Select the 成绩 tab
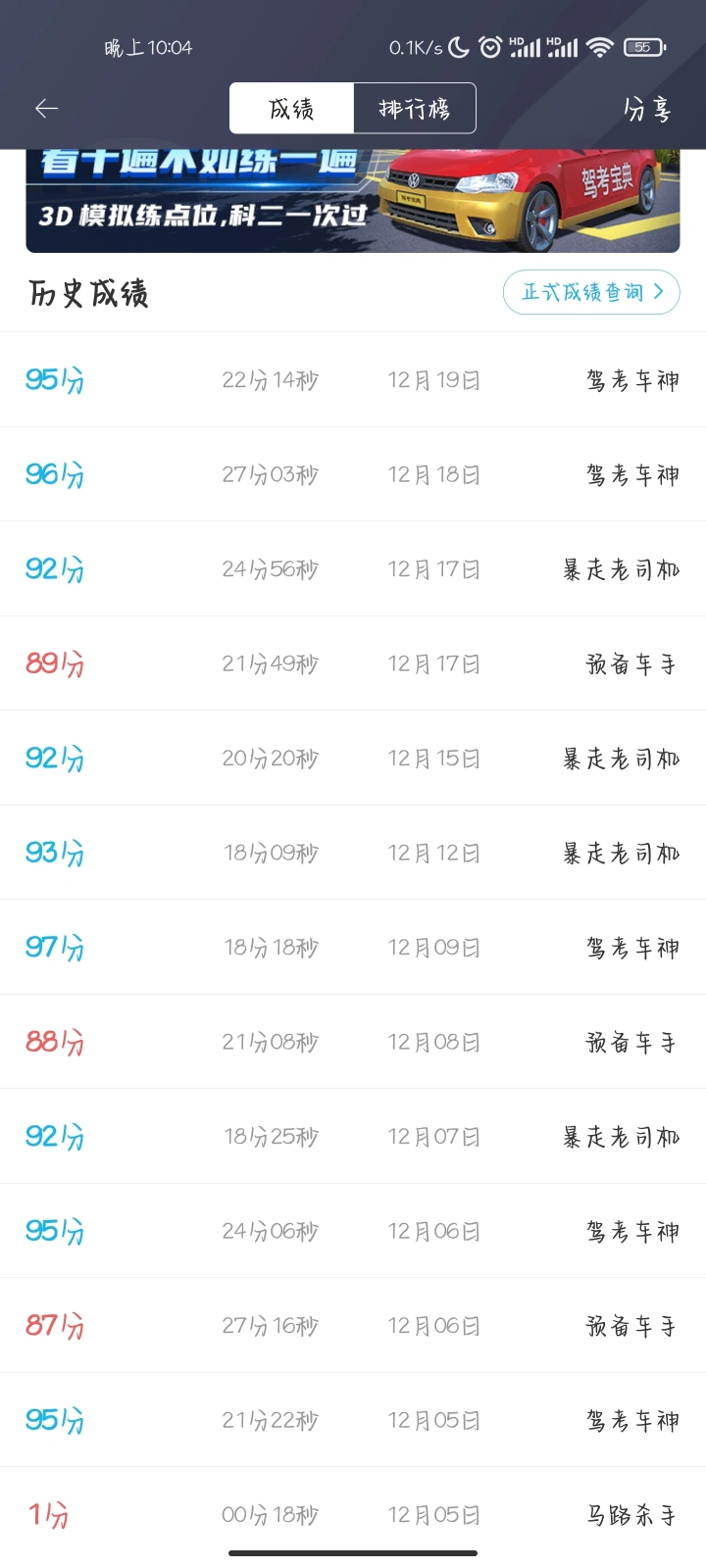The height and width of the screenshot is (1568, 706). [x=291, y=108]
